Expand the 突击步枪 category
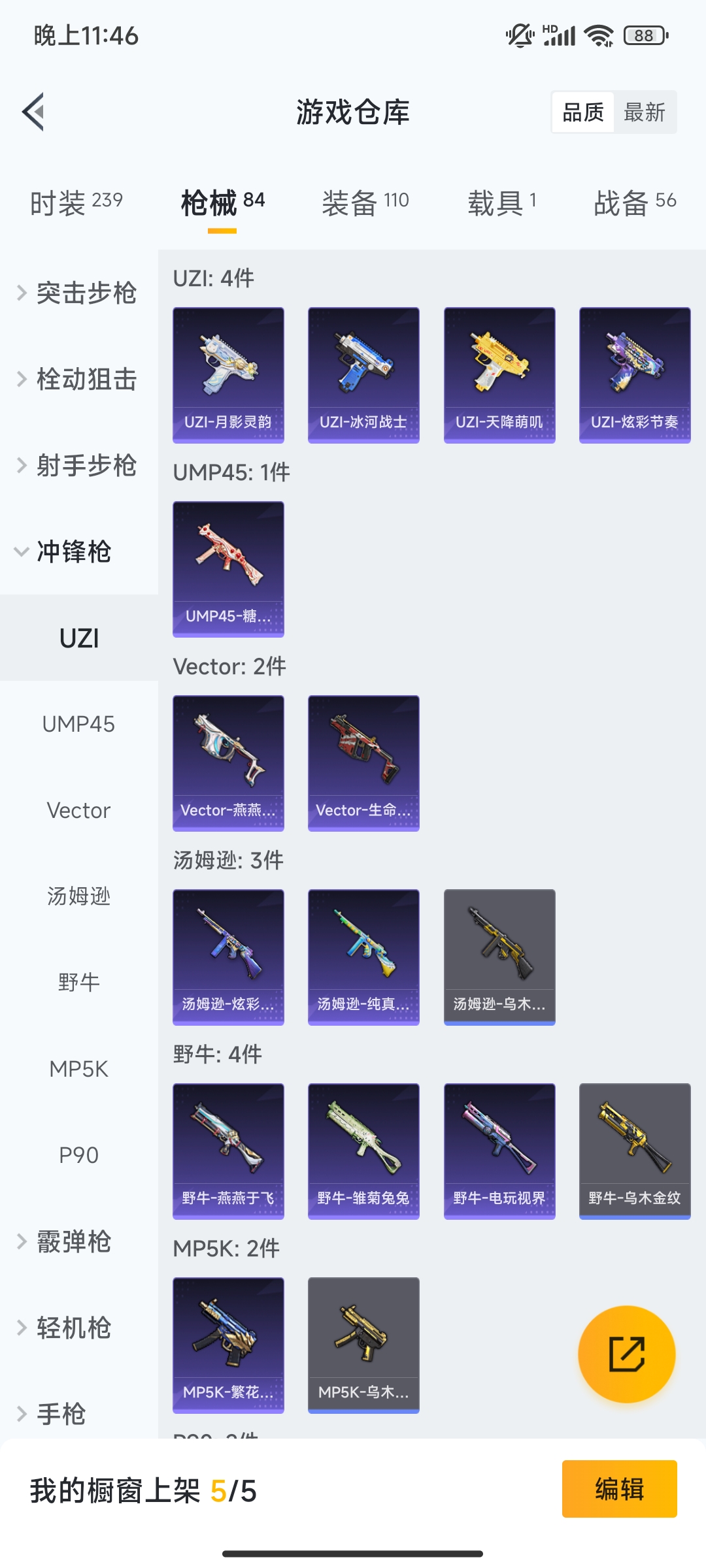This screenshot has height=1568, width=706. tap(78, 293)
